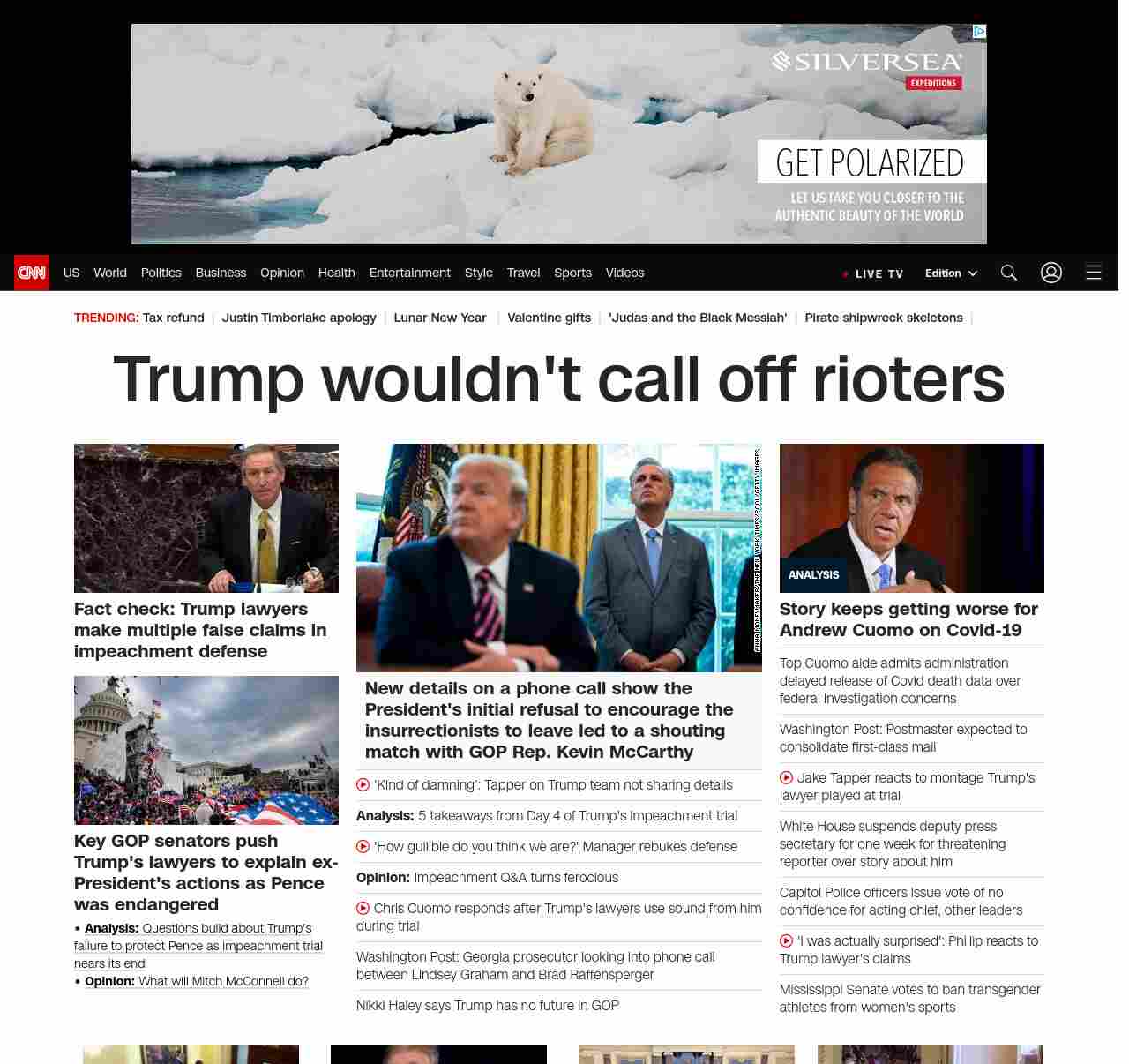Screen dimensions: 1129x1064
Task: Open trending Pirate shipwreck skeletons
Action: (x=883, y=318)
